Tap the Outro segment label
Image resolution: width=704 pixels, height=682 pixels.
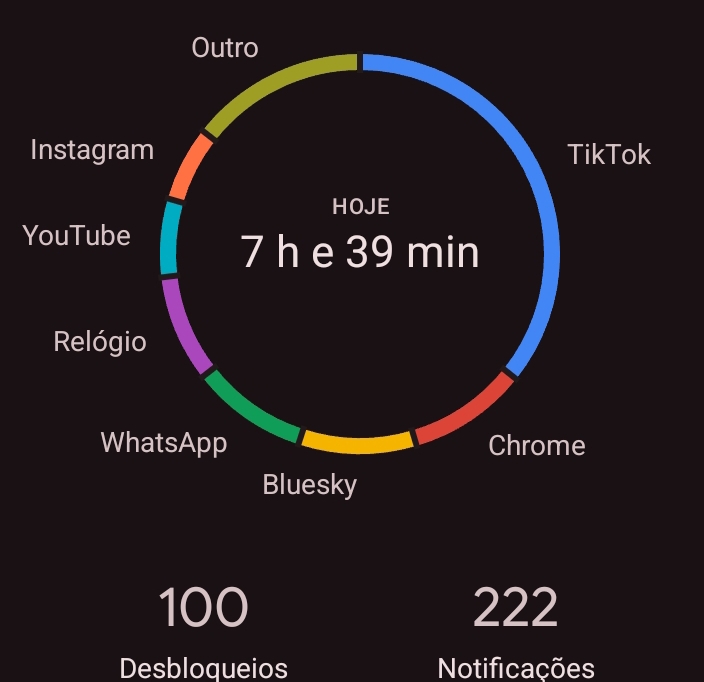click(225, 48)
